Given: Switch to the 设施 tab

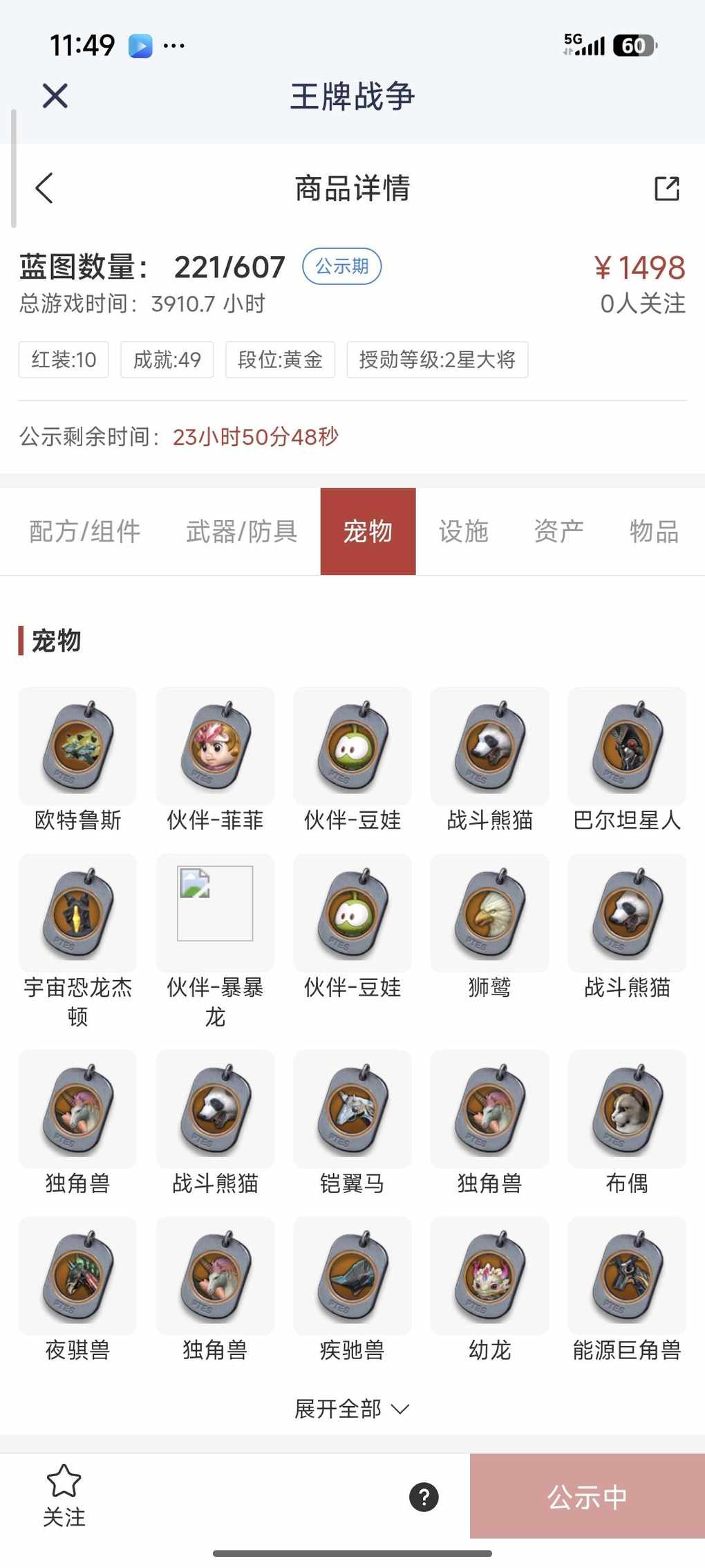Looking at the screenshot, I should (x=463, y=531).
